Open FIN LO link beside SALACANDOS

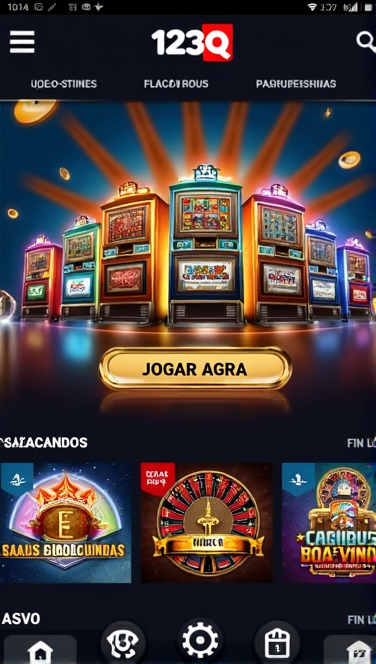click(x=361, y=443)
